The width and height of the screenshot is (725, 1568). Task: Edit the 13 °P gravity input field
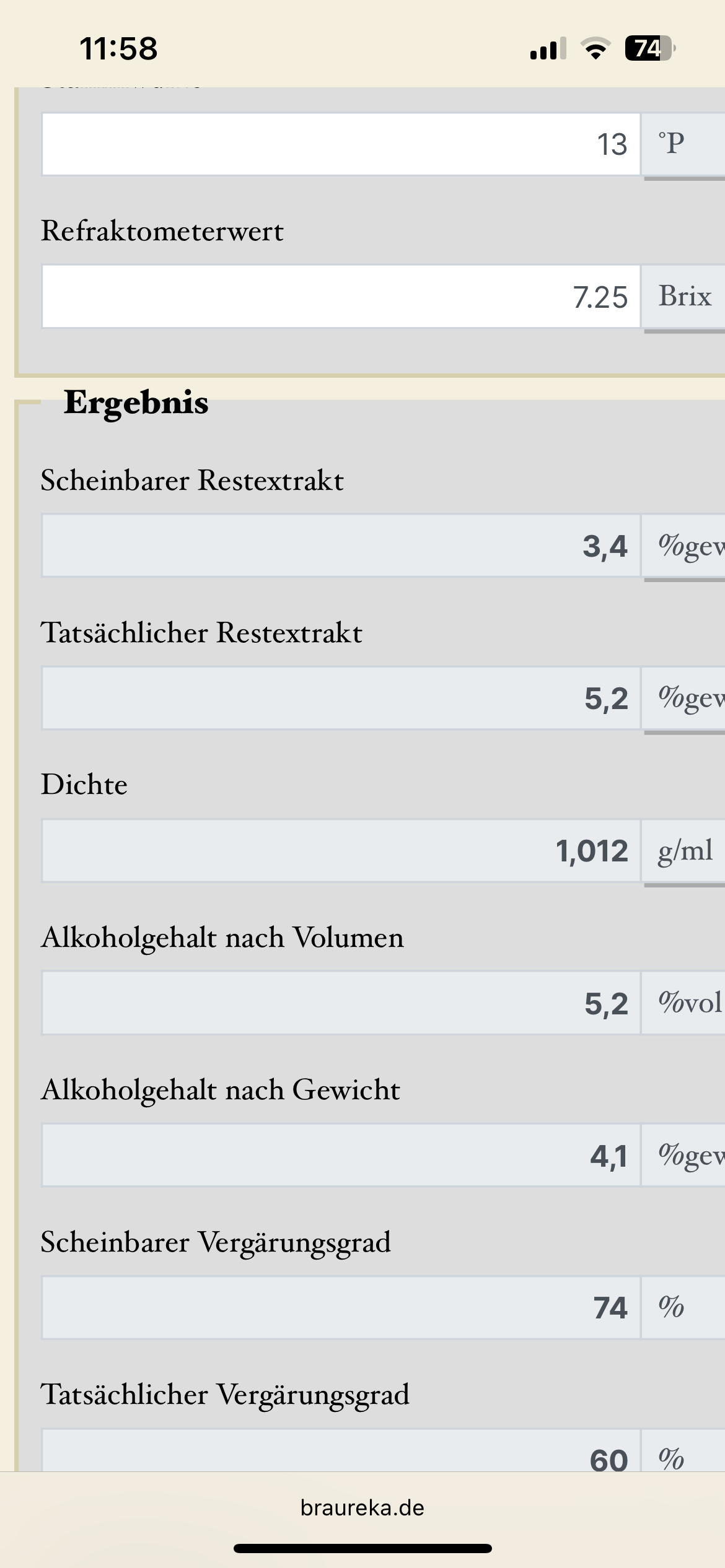pyautogui.click(x=341, y=144)
